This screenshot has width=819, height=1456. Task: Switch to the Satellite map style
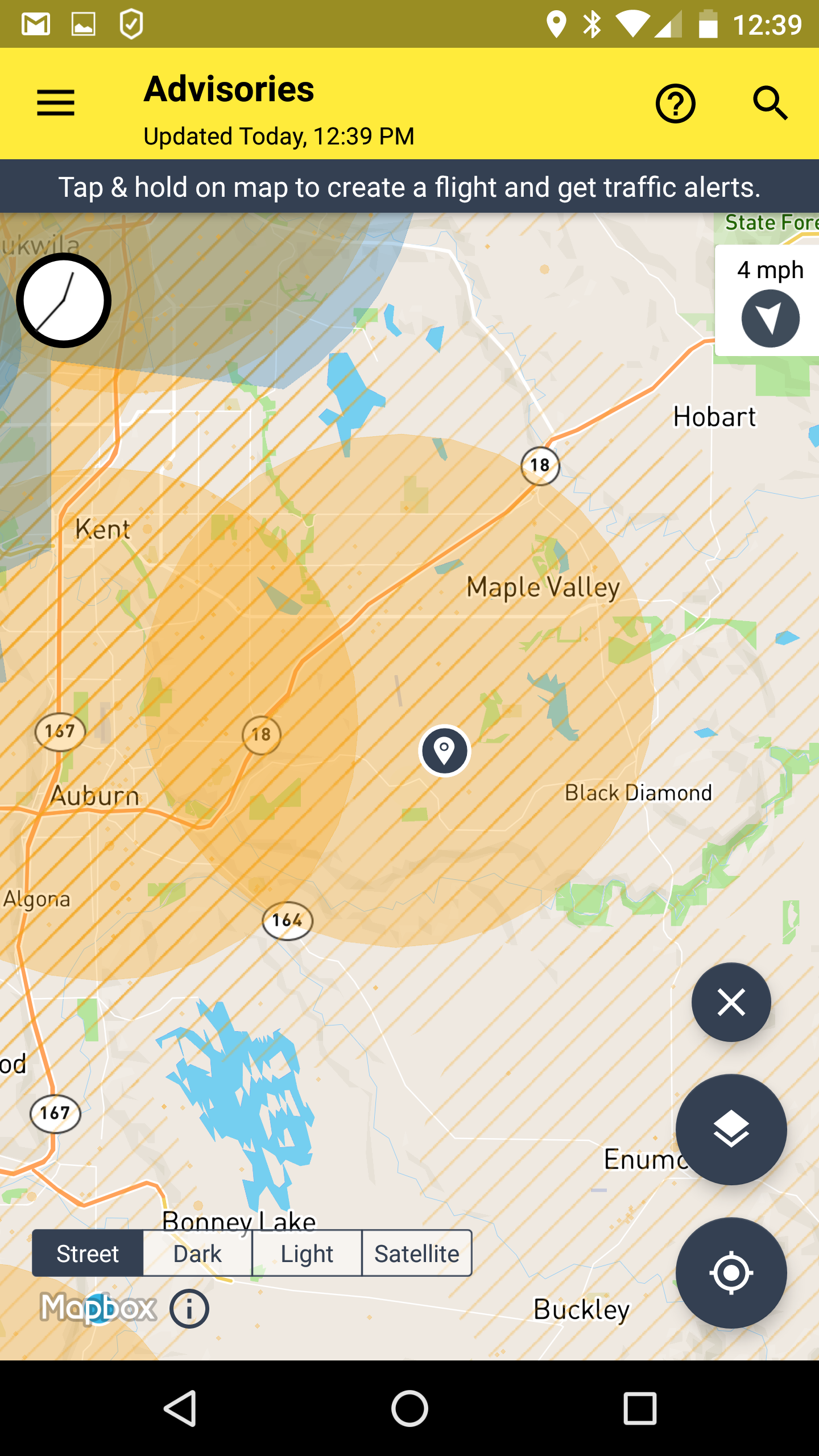[417, 1254]
